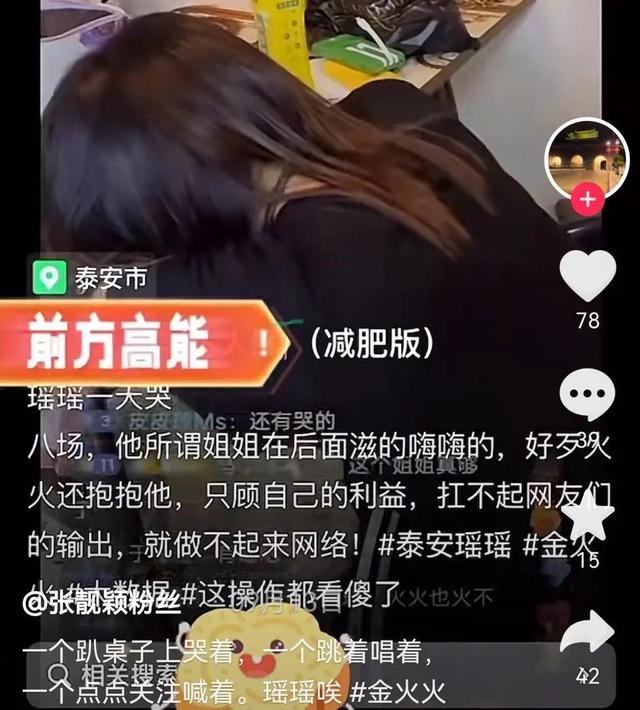This screenshot has width=640, height=710.
Task: Follow the creator via the red plus badge
Action: (587, 200)
